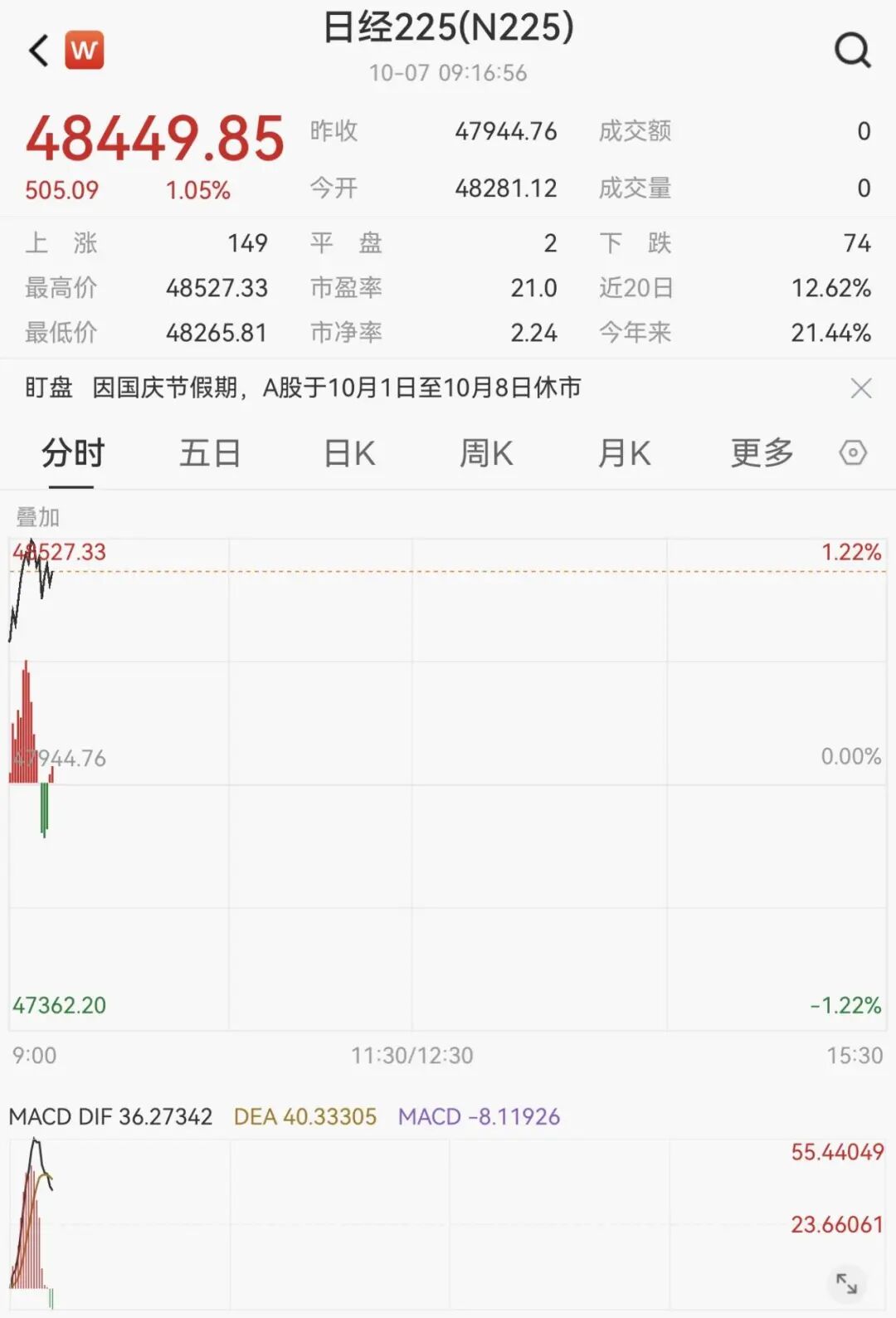Switch to the 五日 tab

point(210,453)
